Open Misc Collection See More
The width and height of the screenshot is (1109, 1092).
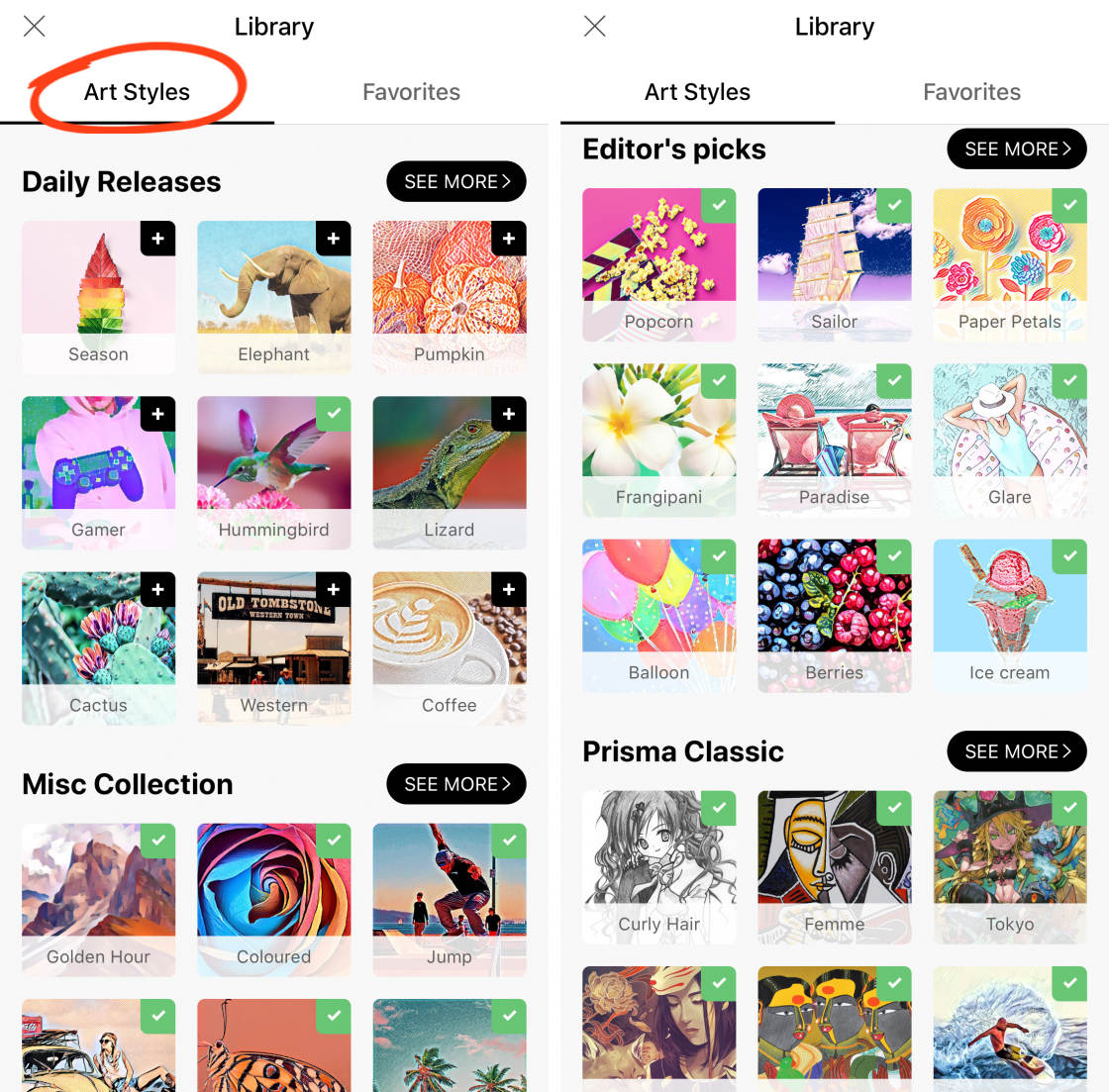(x=455, y=784)
